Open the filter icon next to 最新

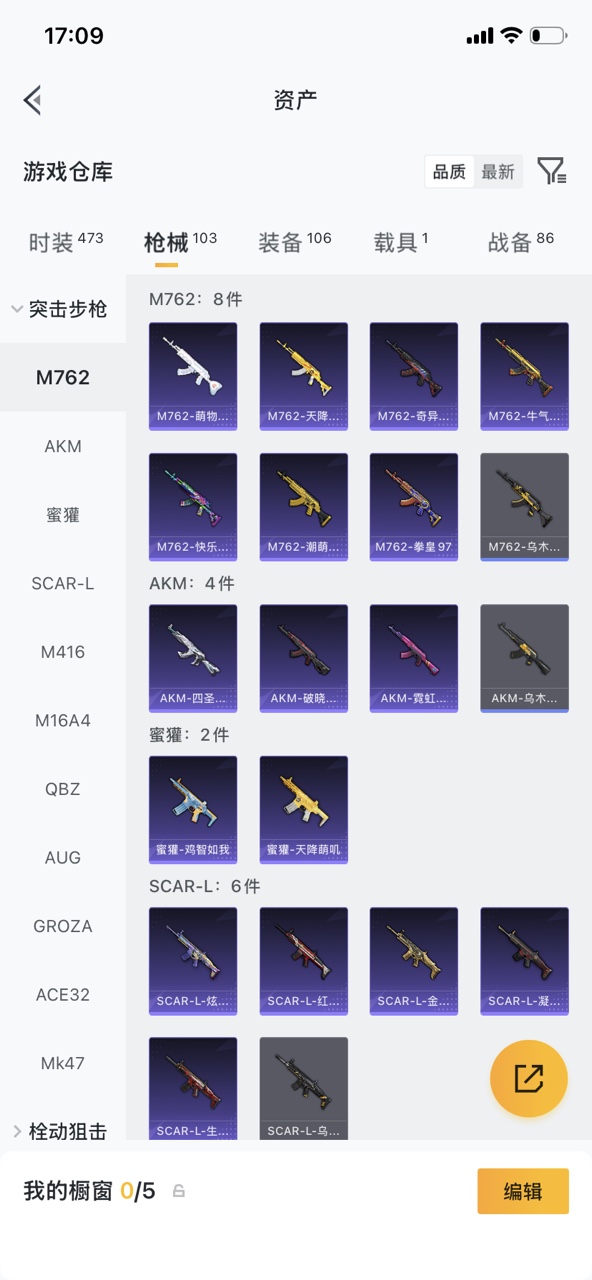pos(552,171)
